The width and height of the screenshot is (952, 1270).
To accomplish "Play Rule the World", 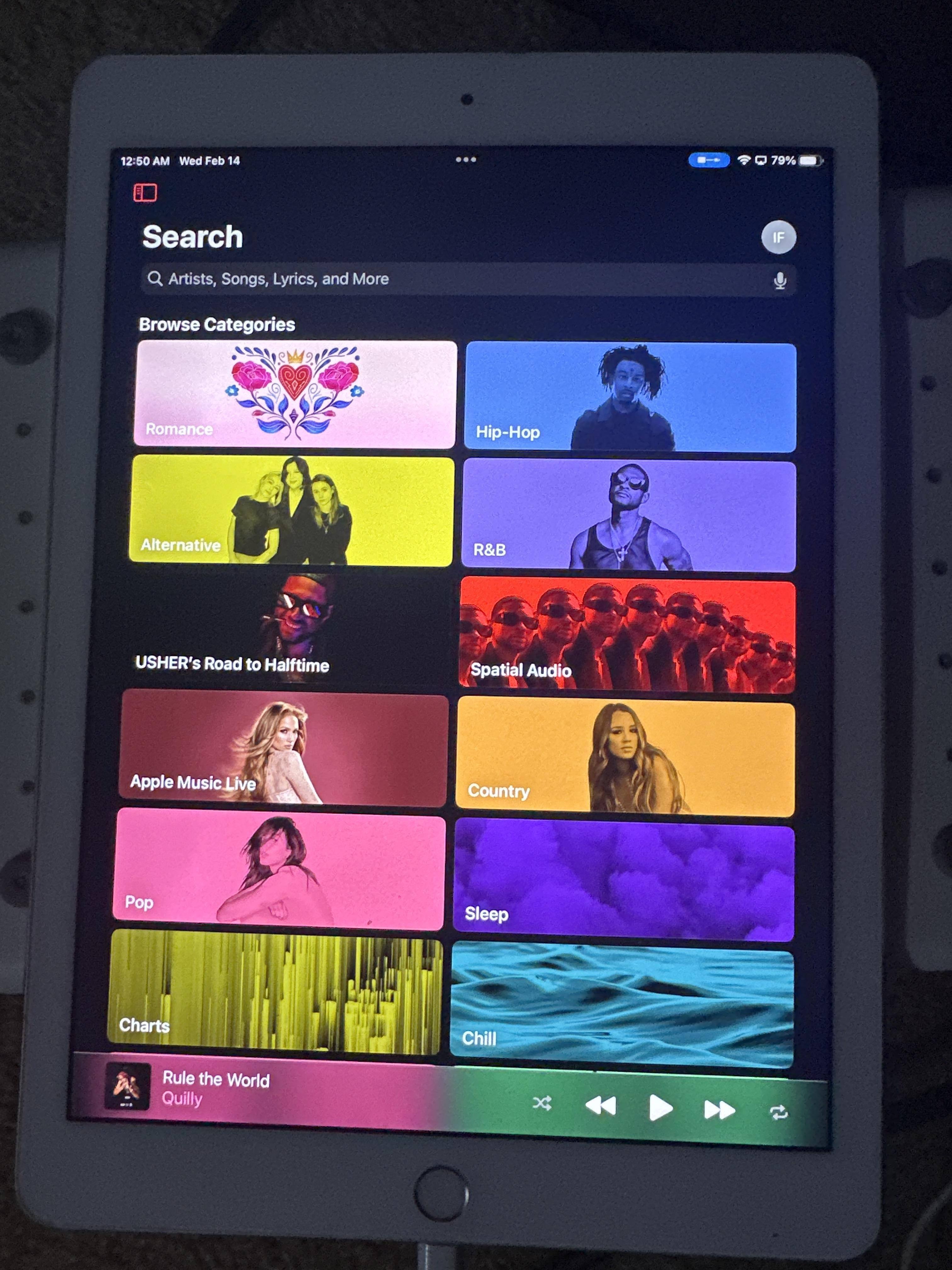I will coord(659,1107).
